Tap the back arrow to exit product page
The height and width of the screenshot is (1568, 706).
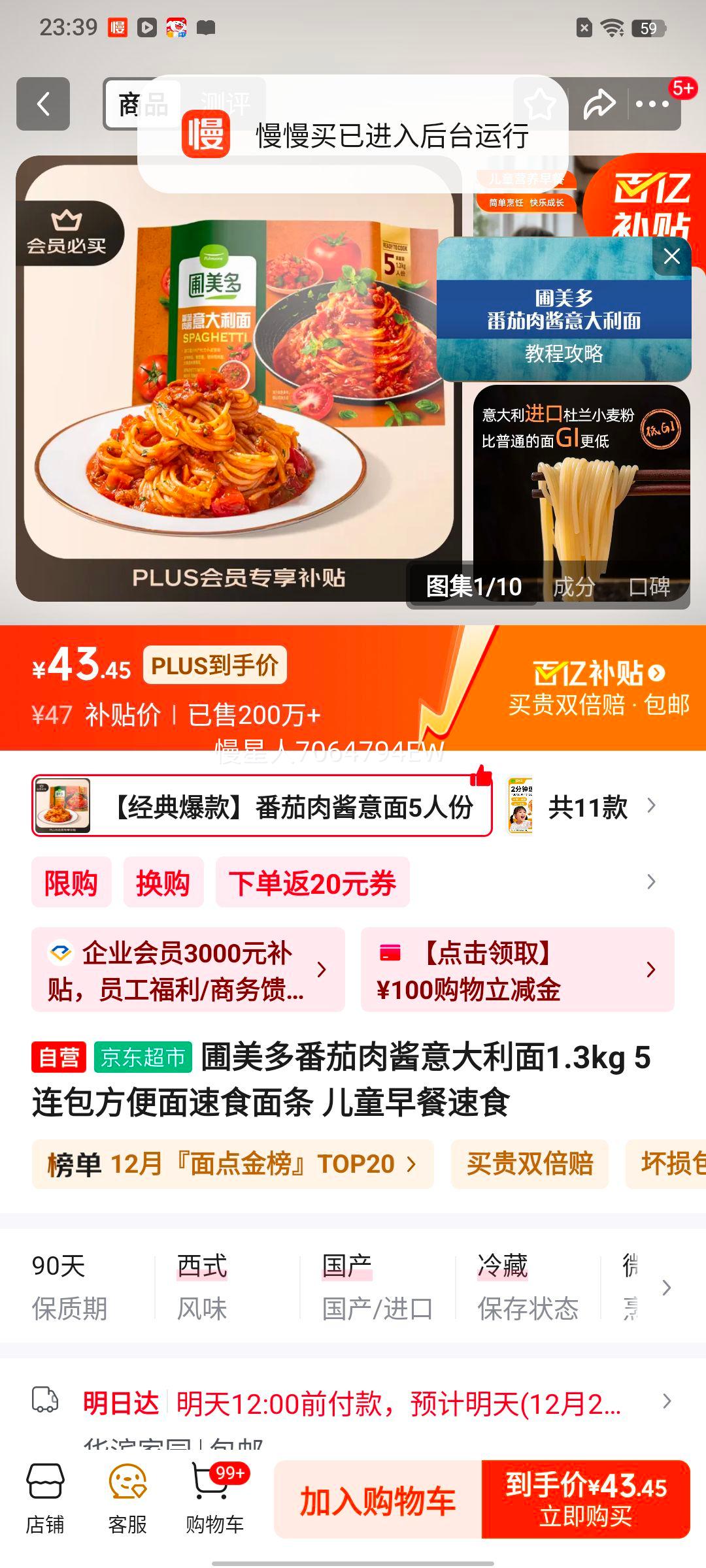point(43,105)
